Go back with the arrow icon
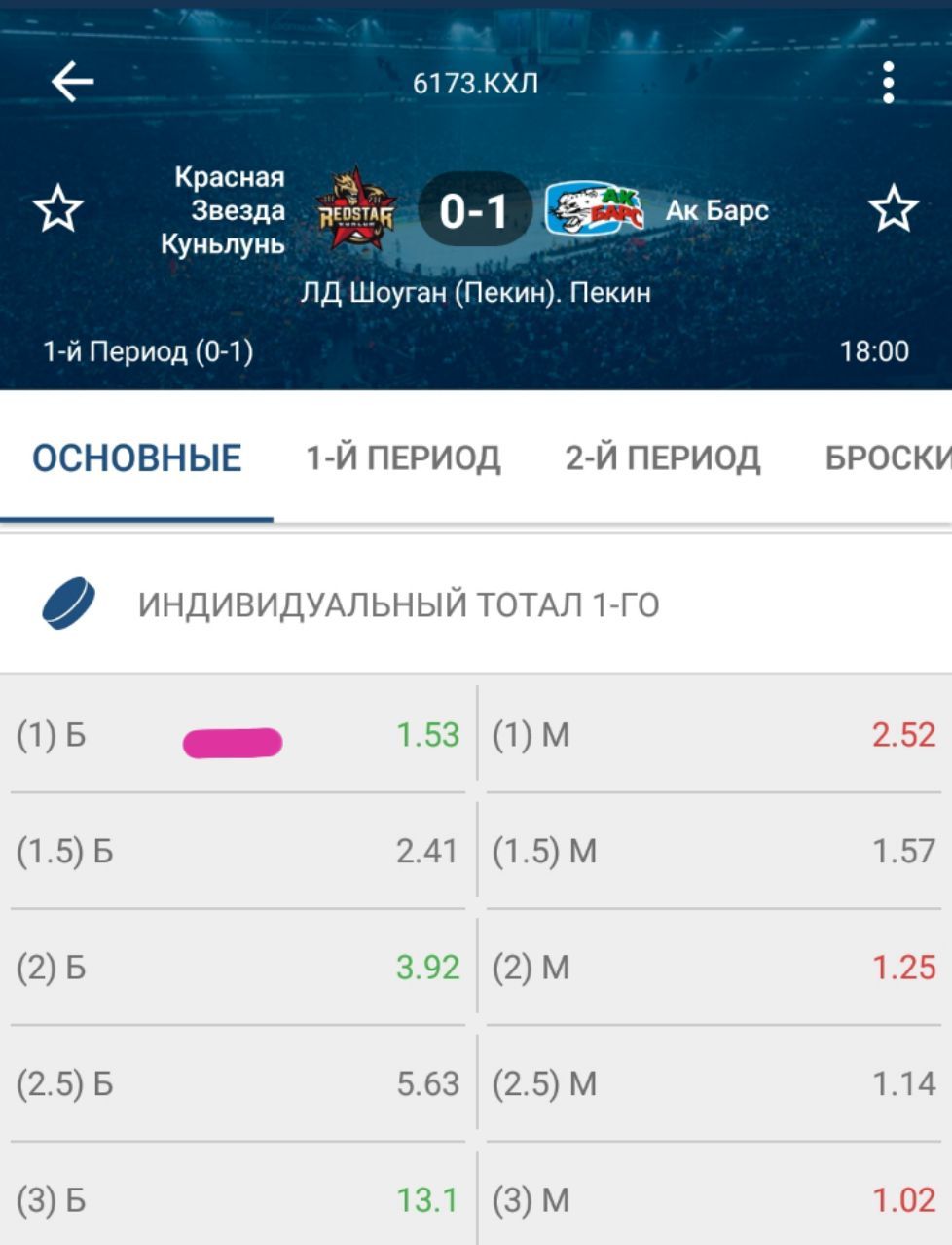Viewport: 952px width, 1245px height. coord(73,82)
